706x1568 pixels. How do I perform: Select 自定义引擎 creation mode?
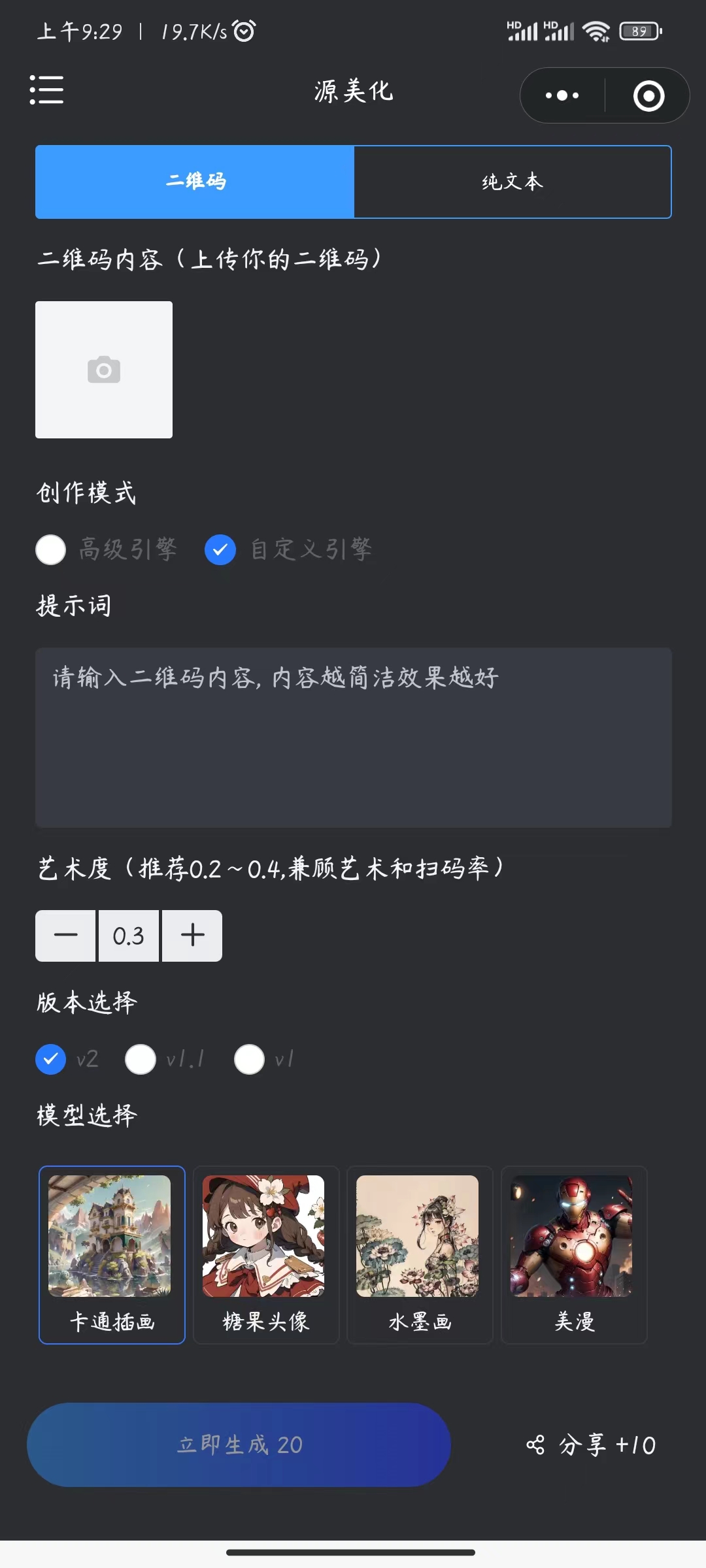pyautogui.click(x=288, y=549)
